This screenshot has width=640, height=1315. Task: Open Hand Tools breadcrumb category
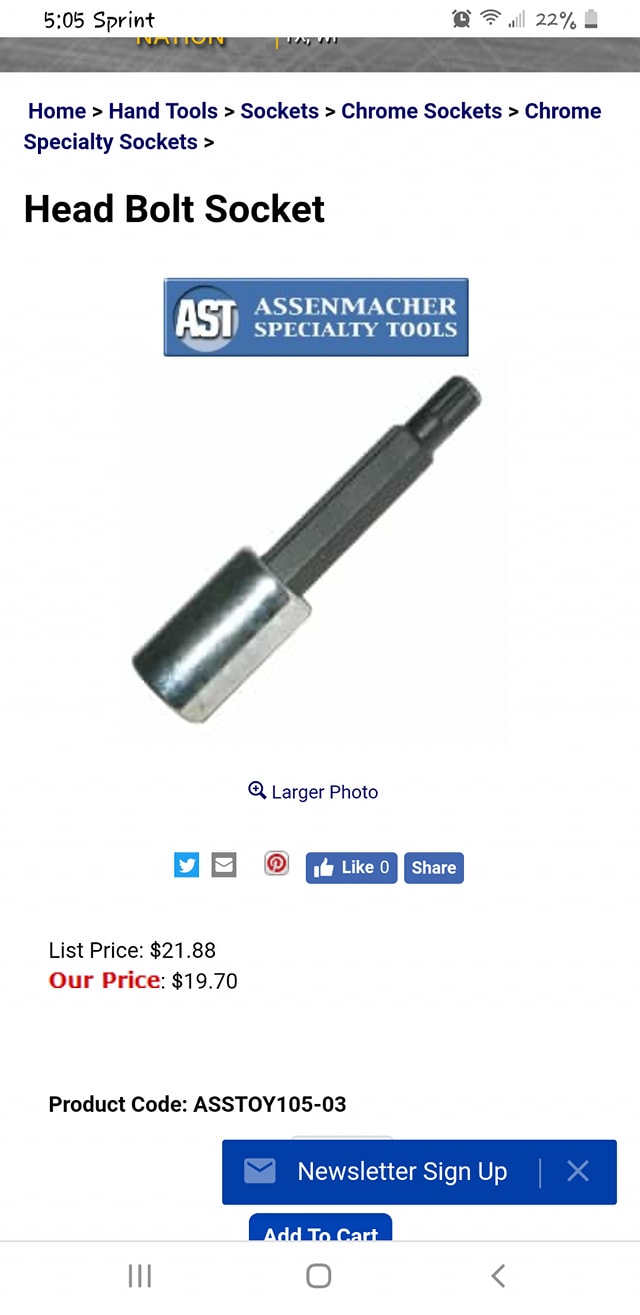pyautogui.click(x=163, y=111)
